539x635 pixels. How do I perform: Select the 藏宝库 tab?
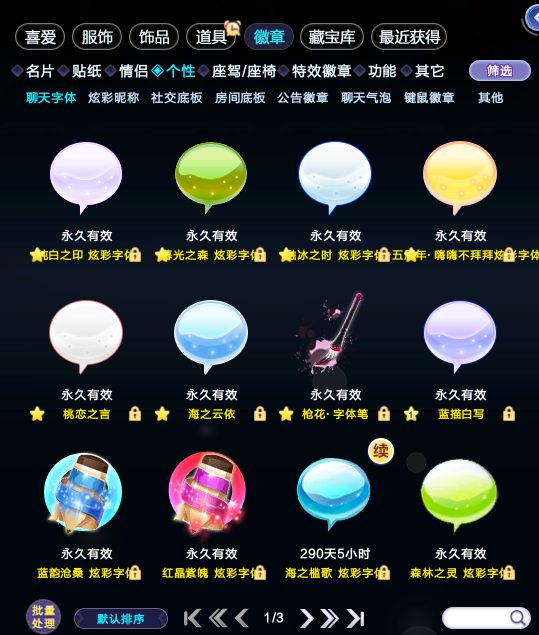[x=332, y=37]
